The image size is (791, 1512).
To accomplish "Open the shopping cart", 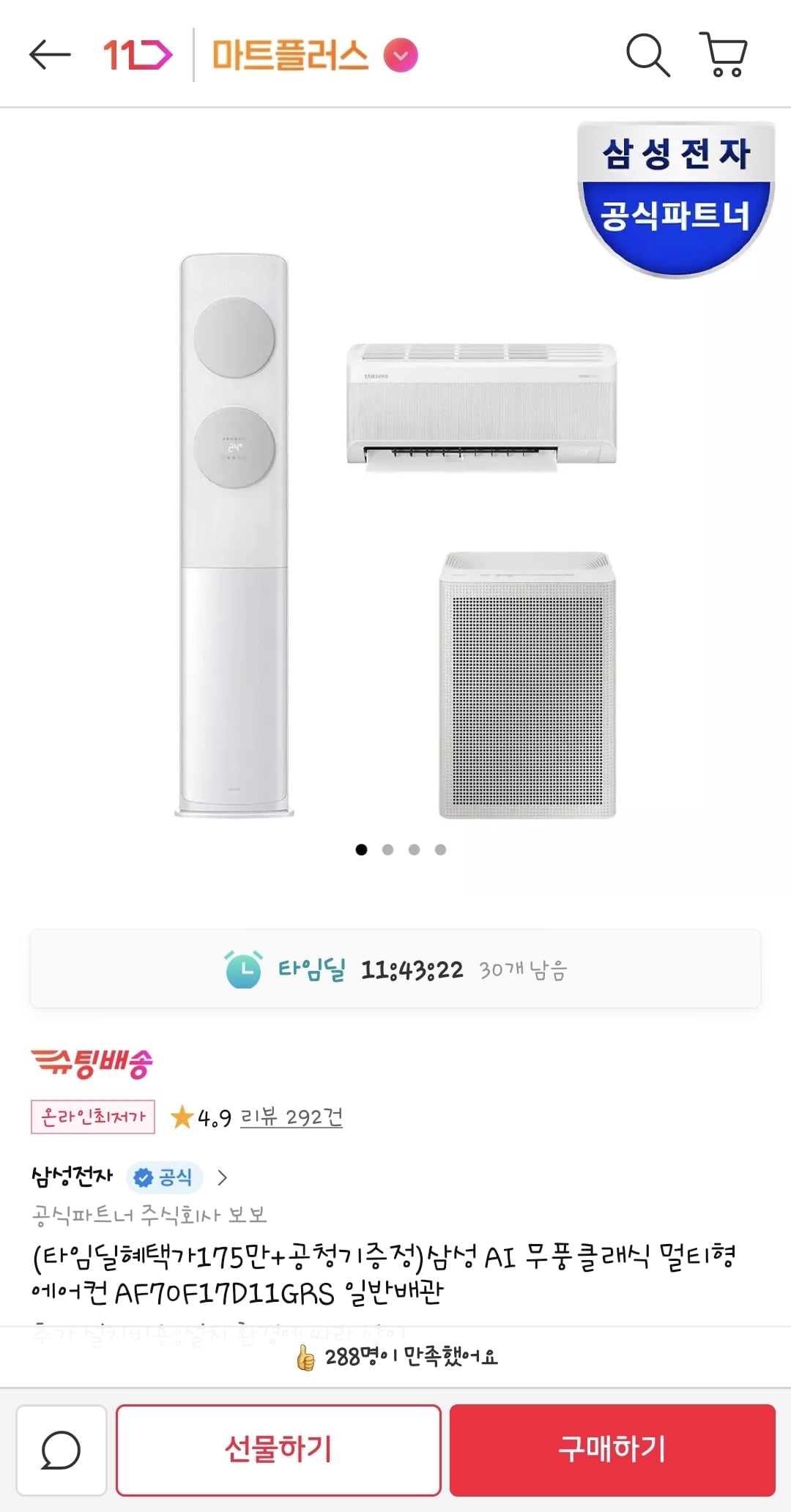I will click(x=724, y=55).
